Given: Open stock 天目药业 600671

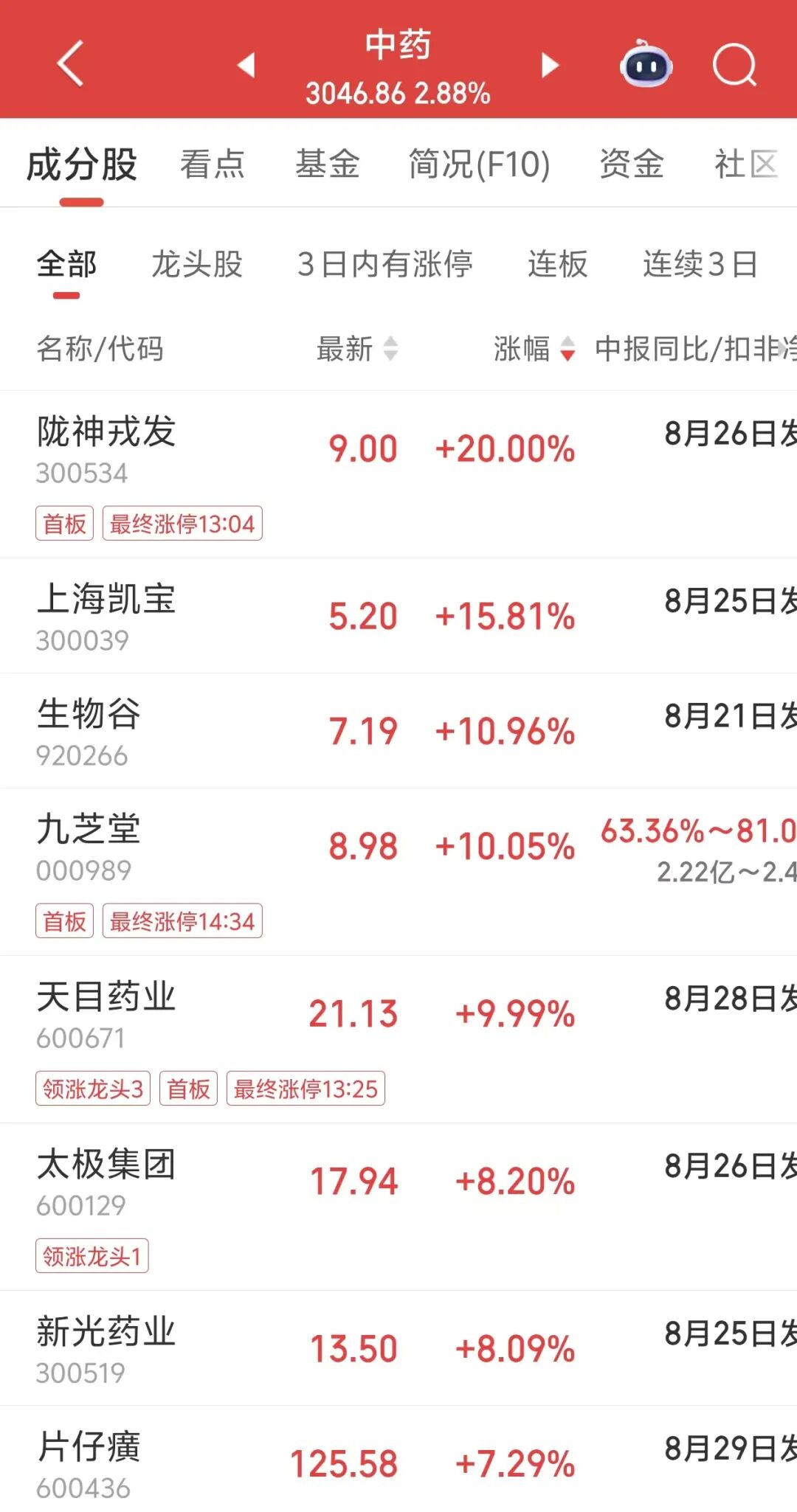Looking at the screenshot, I should (398, 1039).
